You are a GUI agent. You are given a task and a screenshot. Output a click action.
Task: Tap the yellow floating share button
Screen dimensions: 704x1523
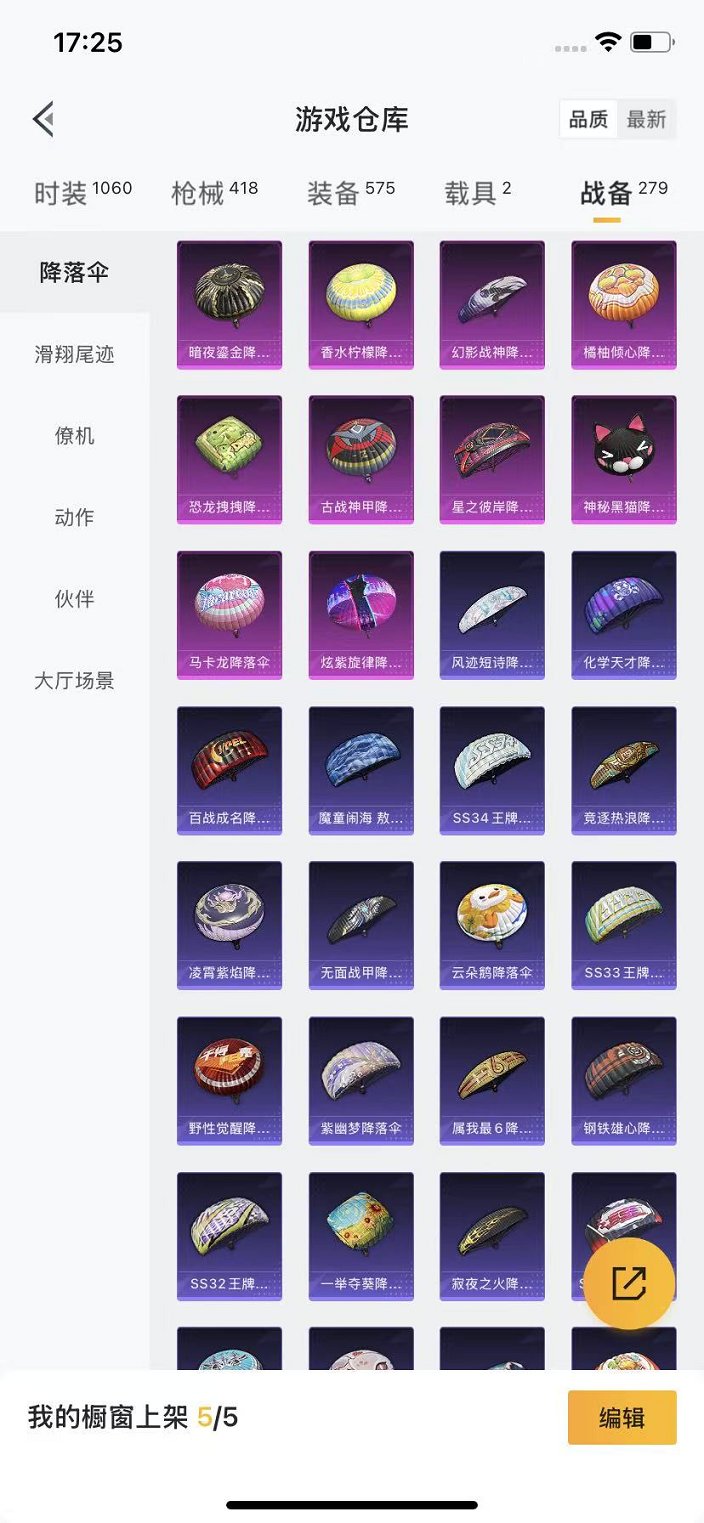click(x=629, y=1283)
